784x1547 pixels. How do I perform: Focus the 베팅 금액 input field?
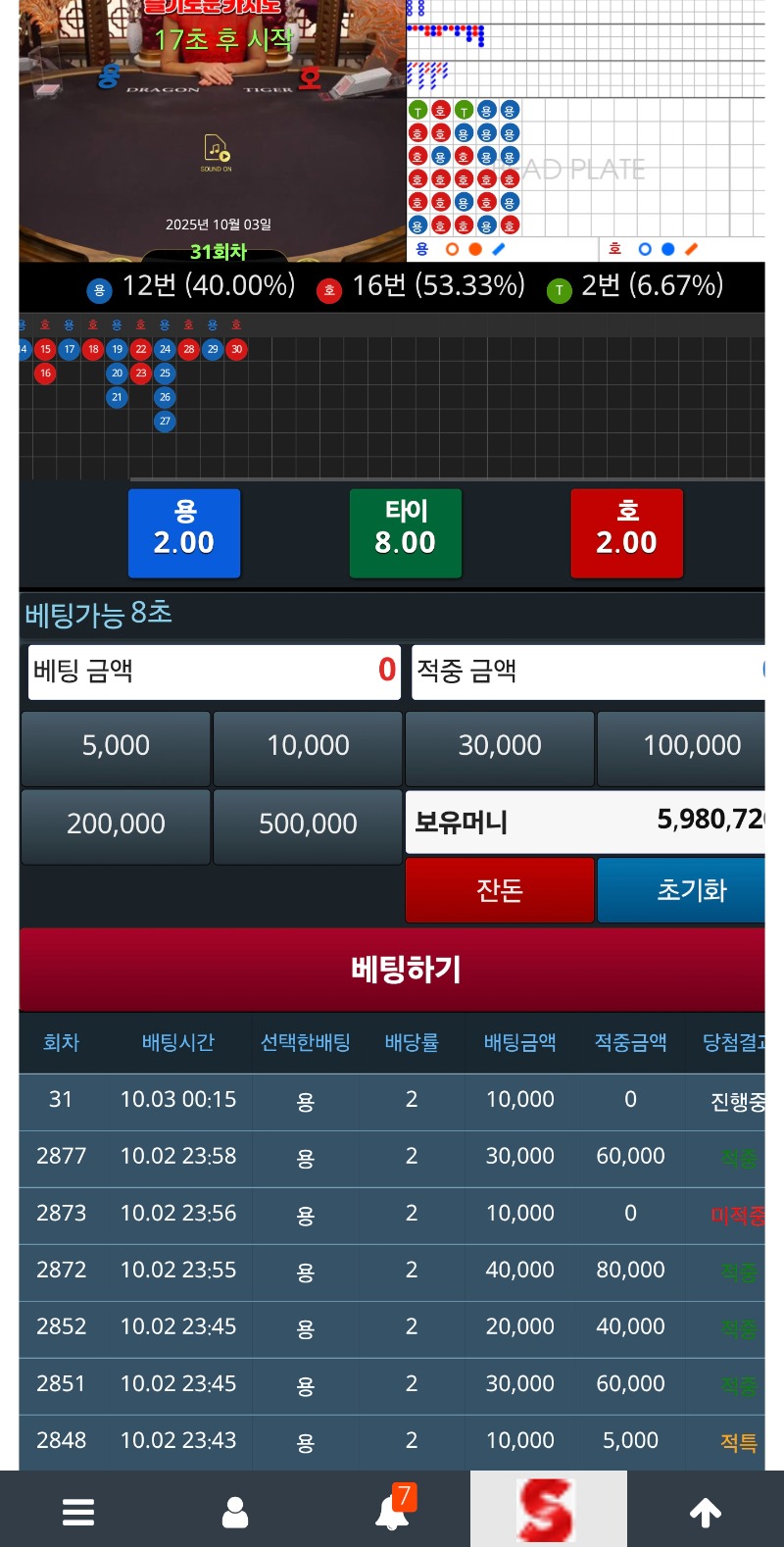tap(214, 672)
